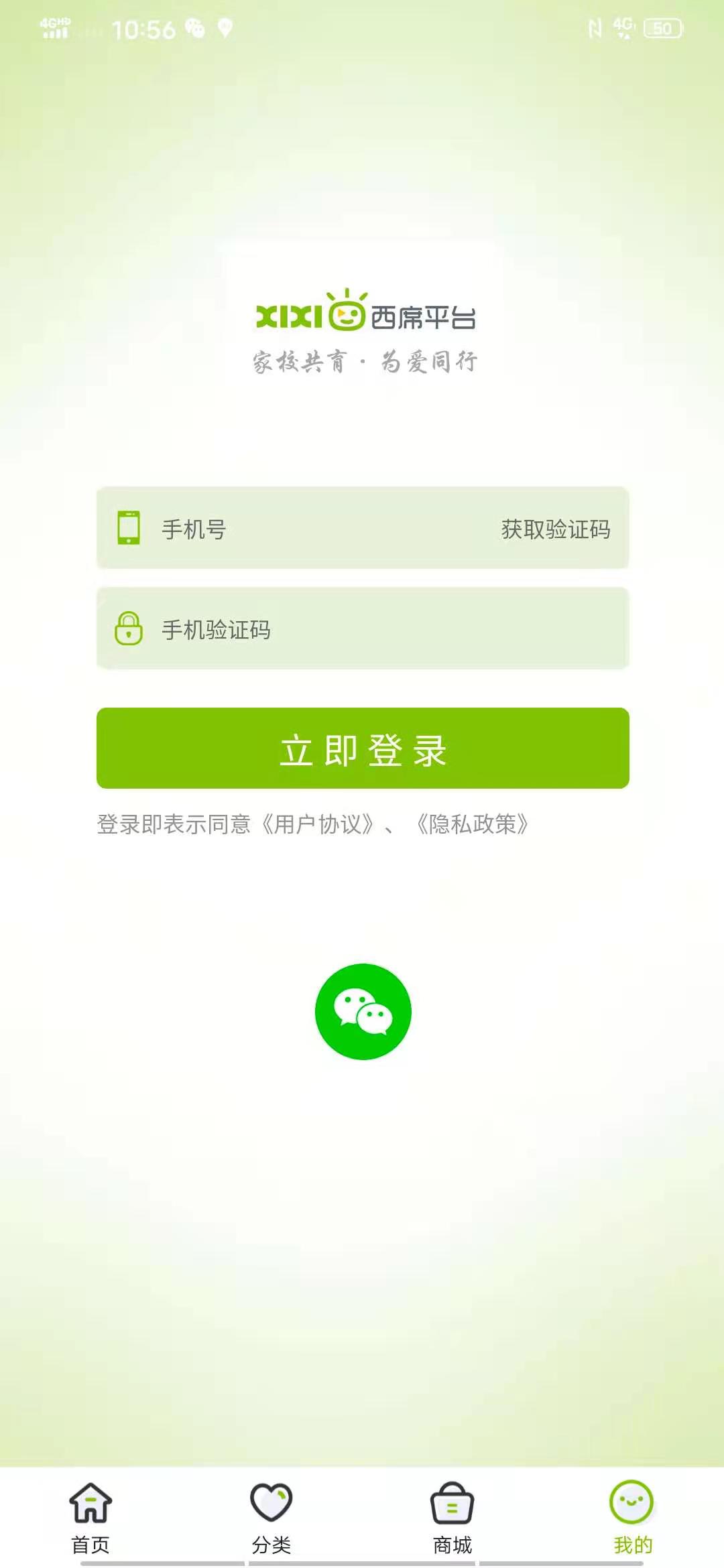The image size is (724, 1568).
Task: Open the 《隐私政策》 privacy policy
Action: [x=473, y=824]
